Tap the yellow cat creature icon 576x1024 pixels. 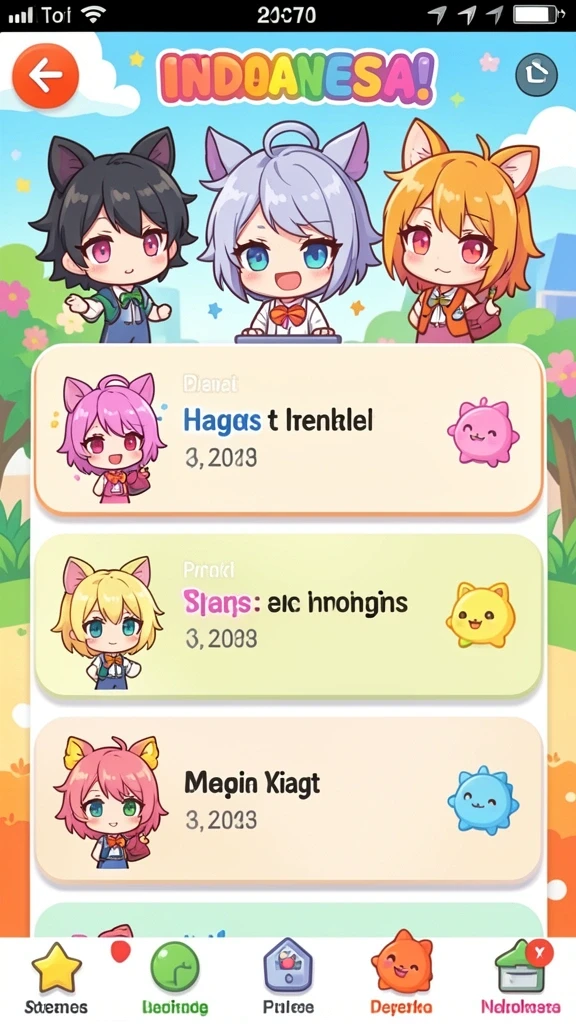click(x=481, y=615)
